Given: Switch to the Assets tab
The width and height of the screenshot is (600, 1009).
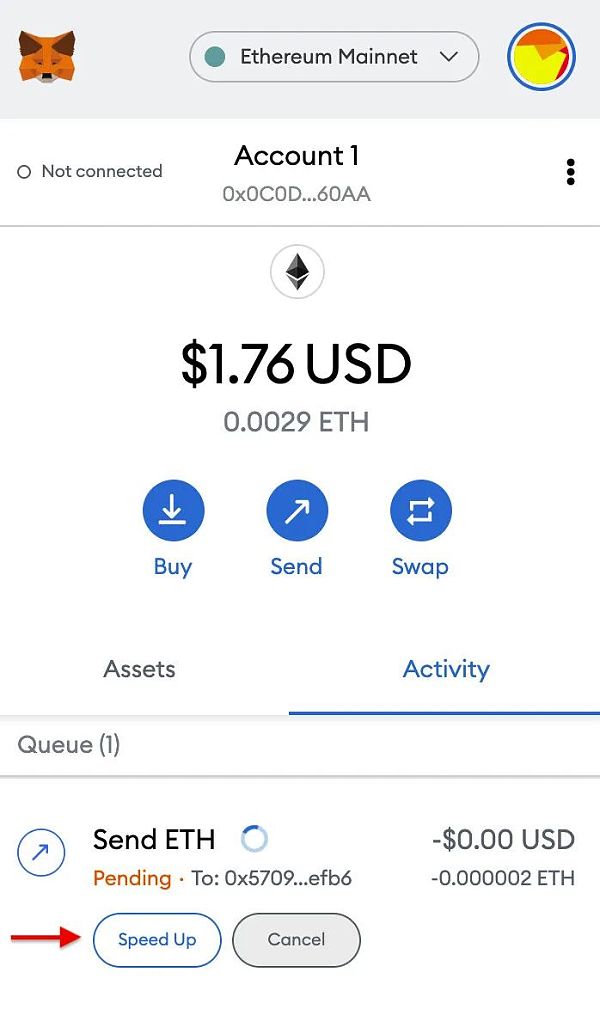Looking at the screenshot, I should (x=139, y=669).
